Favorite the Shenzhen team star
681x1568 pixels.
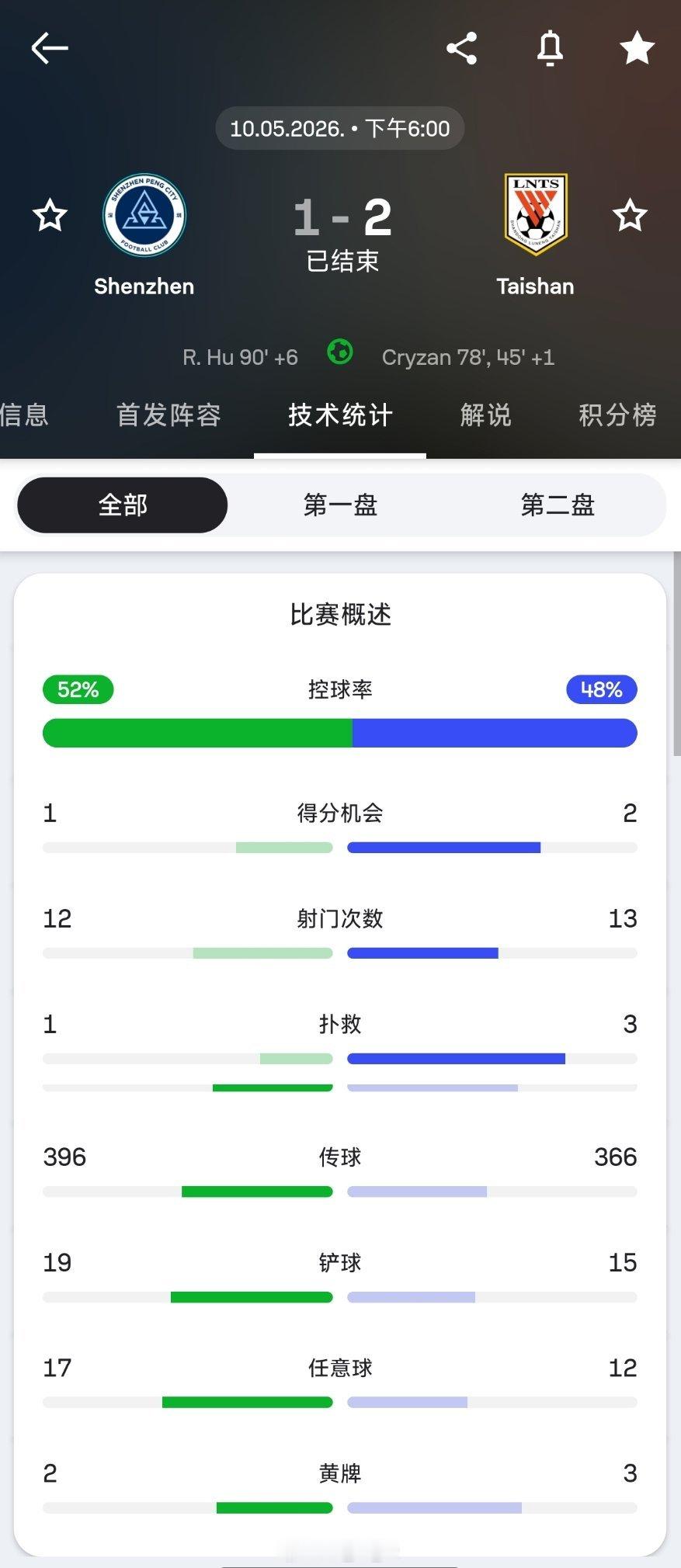tap(50, 215)
